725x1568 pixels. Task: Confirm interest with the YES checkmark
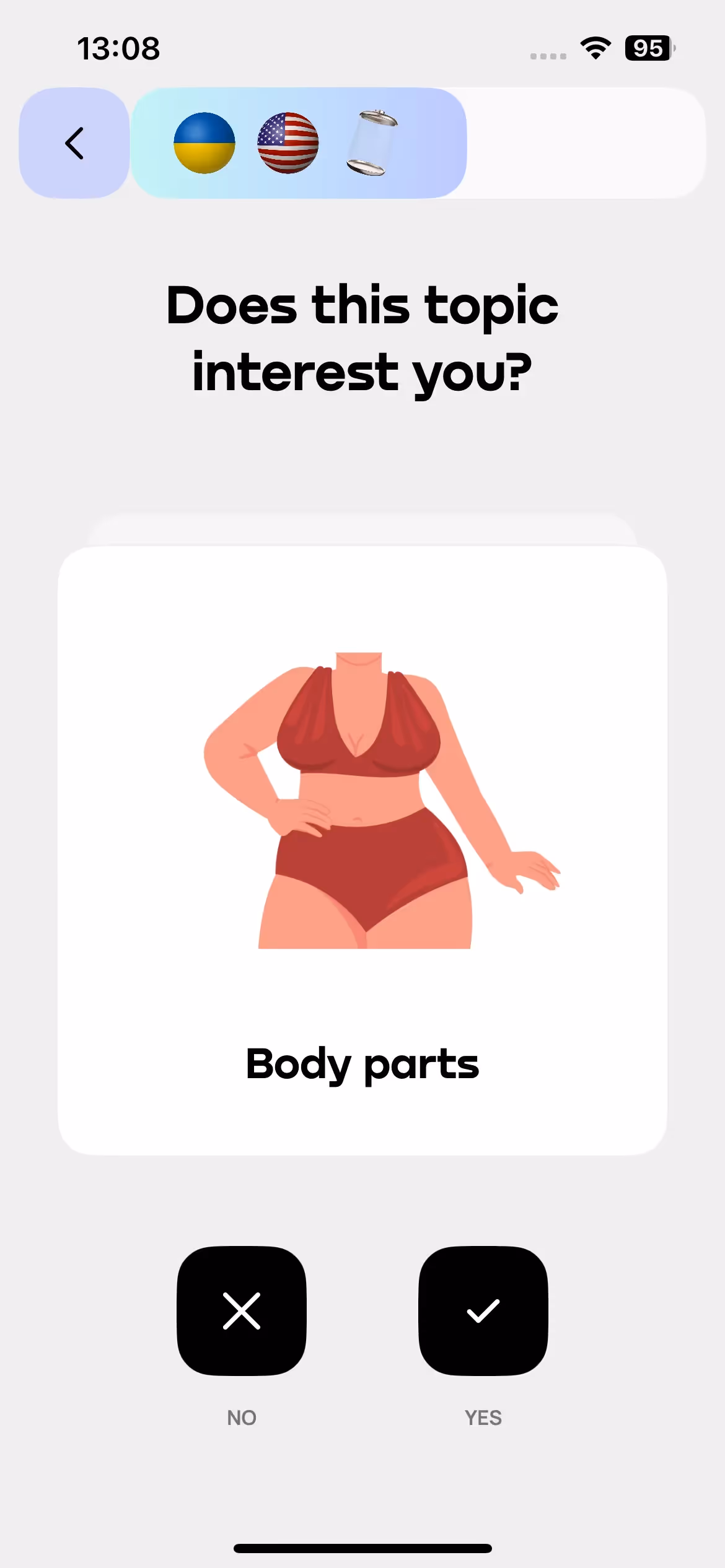point(483,1310)
